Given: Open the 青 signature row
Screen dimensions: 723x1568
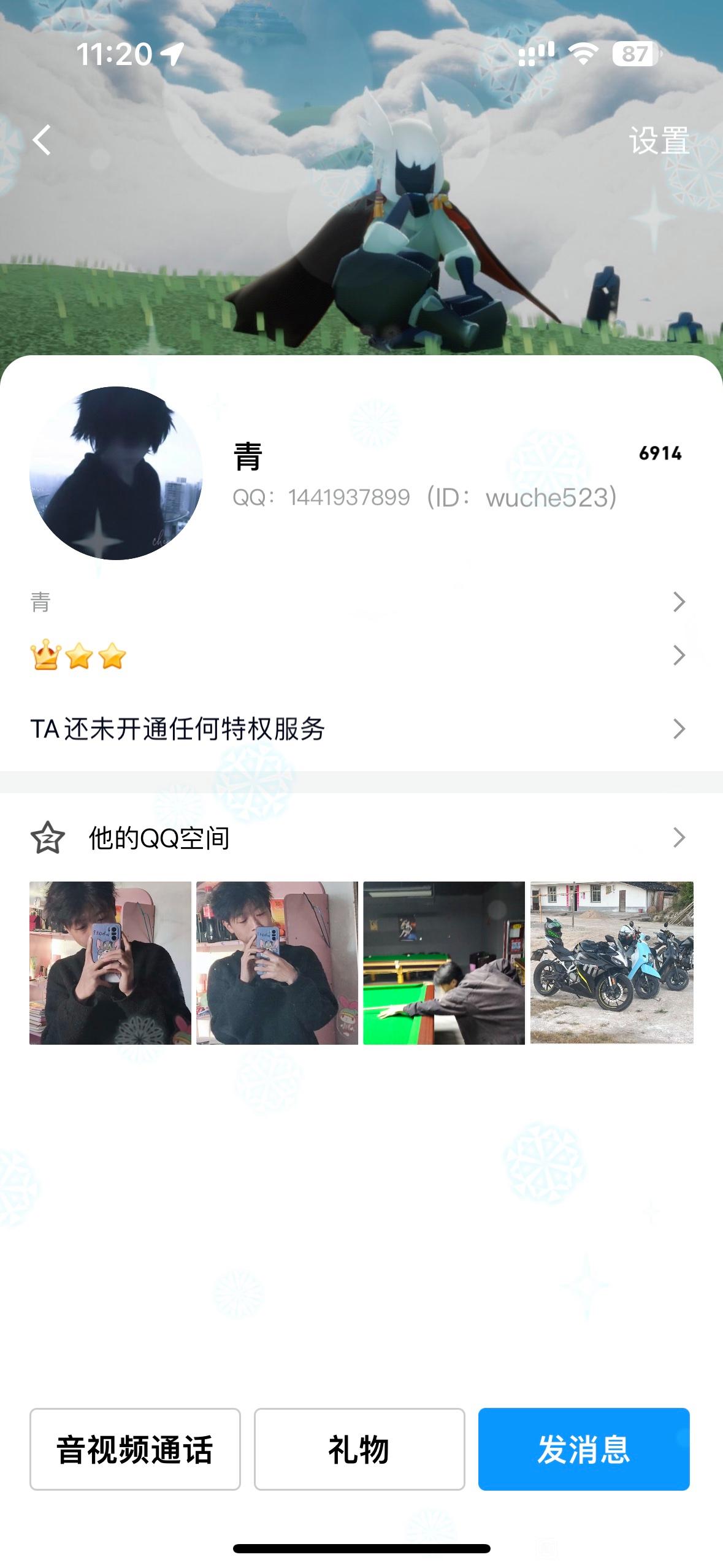Looking at the screenshot, I should pyautogui.click(x=361, y=602).
